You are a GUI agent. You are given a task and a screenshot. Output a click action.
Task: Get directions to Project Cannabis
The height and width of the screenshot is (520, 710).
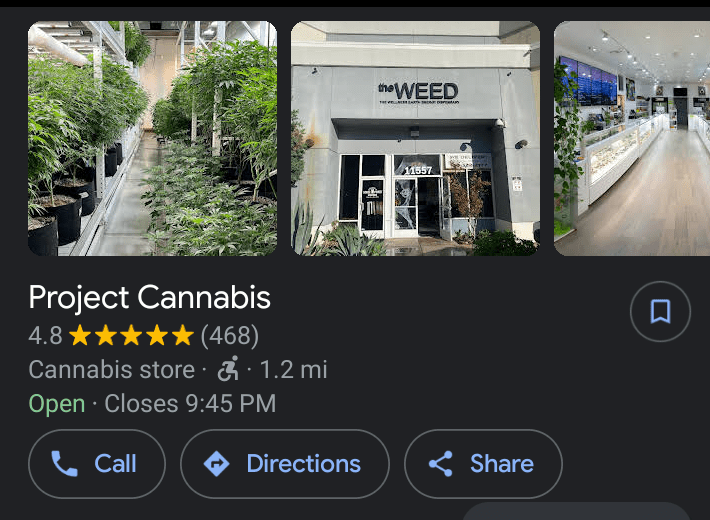coord(284,464)
